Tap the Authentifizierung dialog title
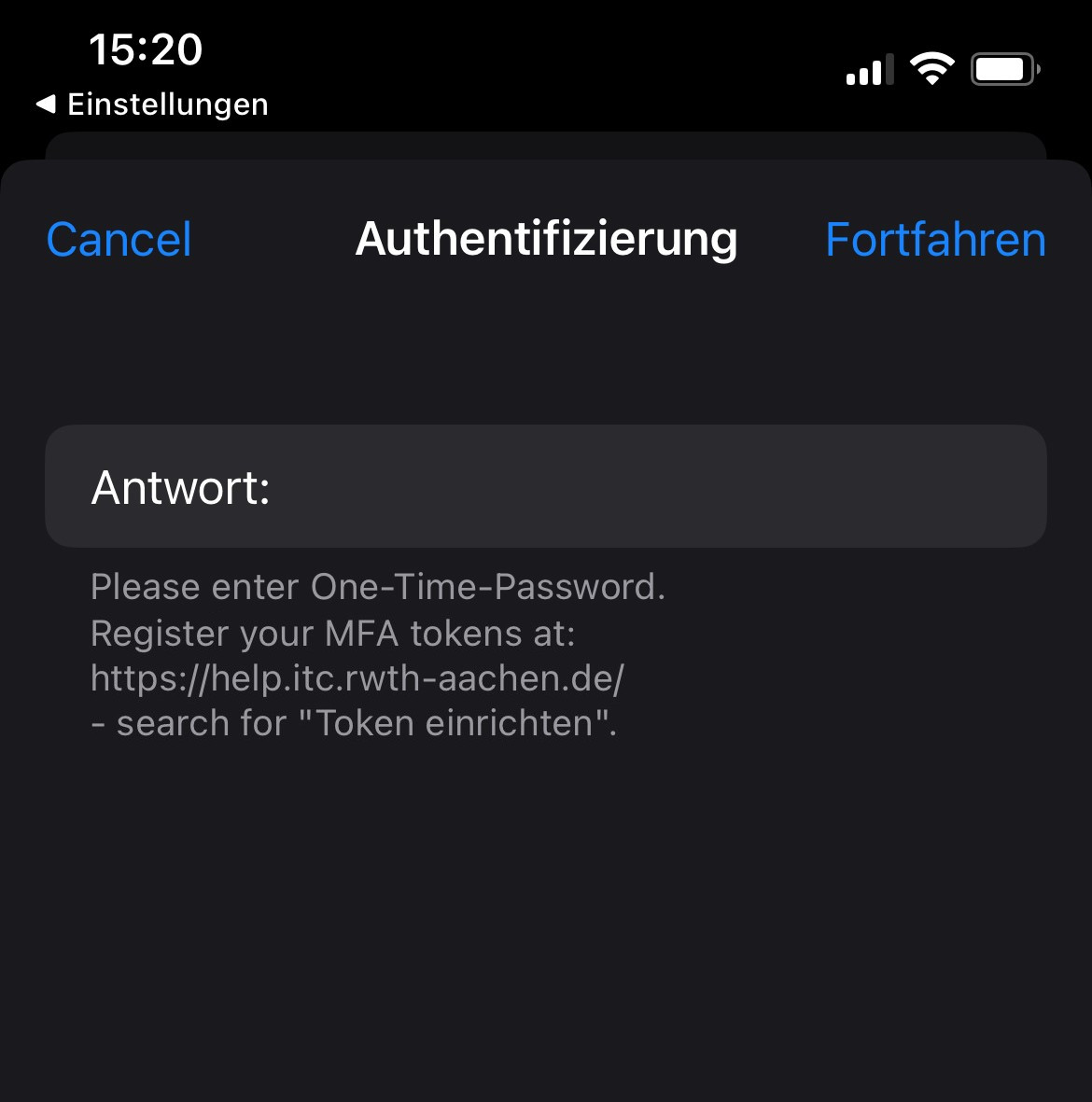Screen dimensions: 1092x1102 [546, 240]
